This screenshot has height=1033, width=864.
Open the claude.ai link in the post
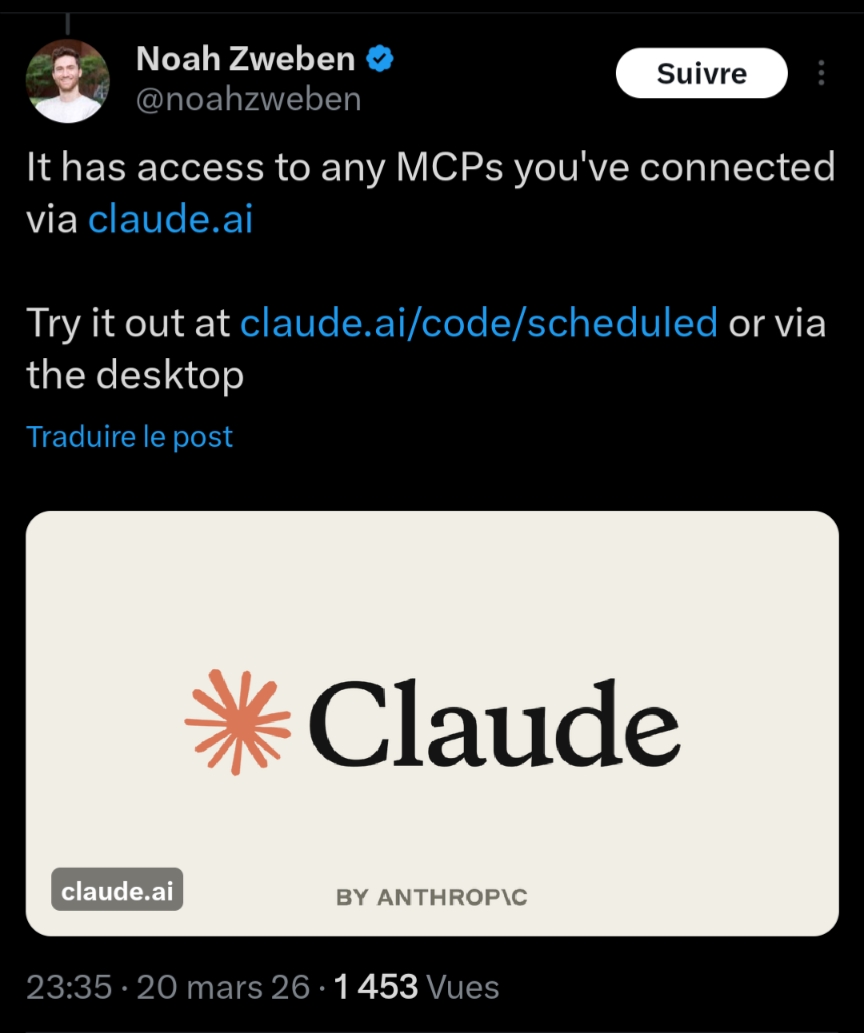point(170,219)
